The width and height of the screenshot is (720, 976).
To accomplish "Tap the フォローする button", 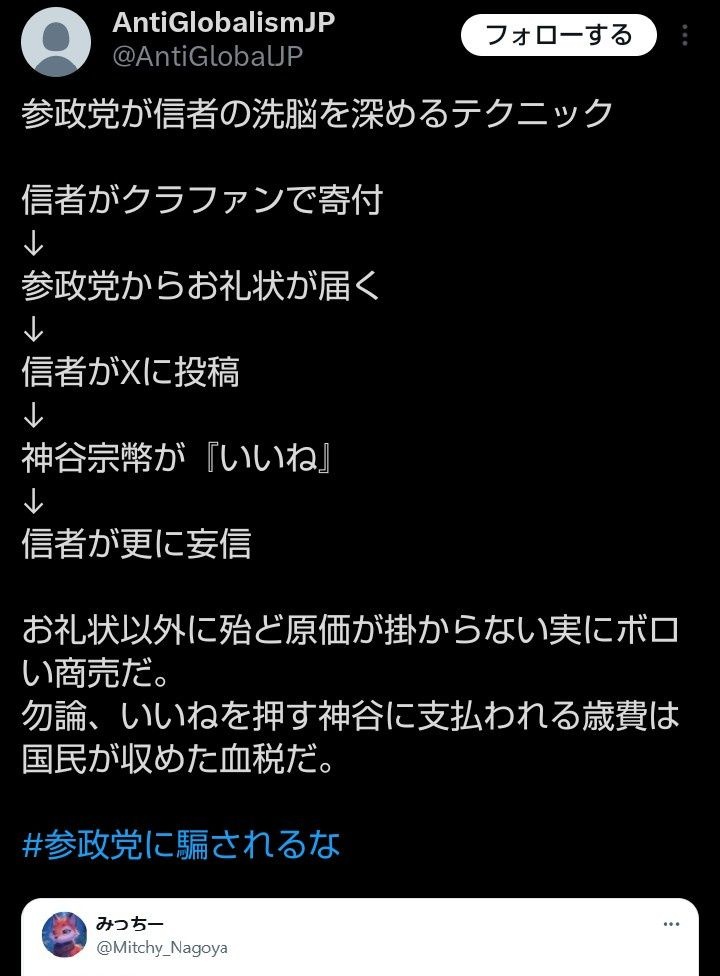I will click(x=558, y=36).
